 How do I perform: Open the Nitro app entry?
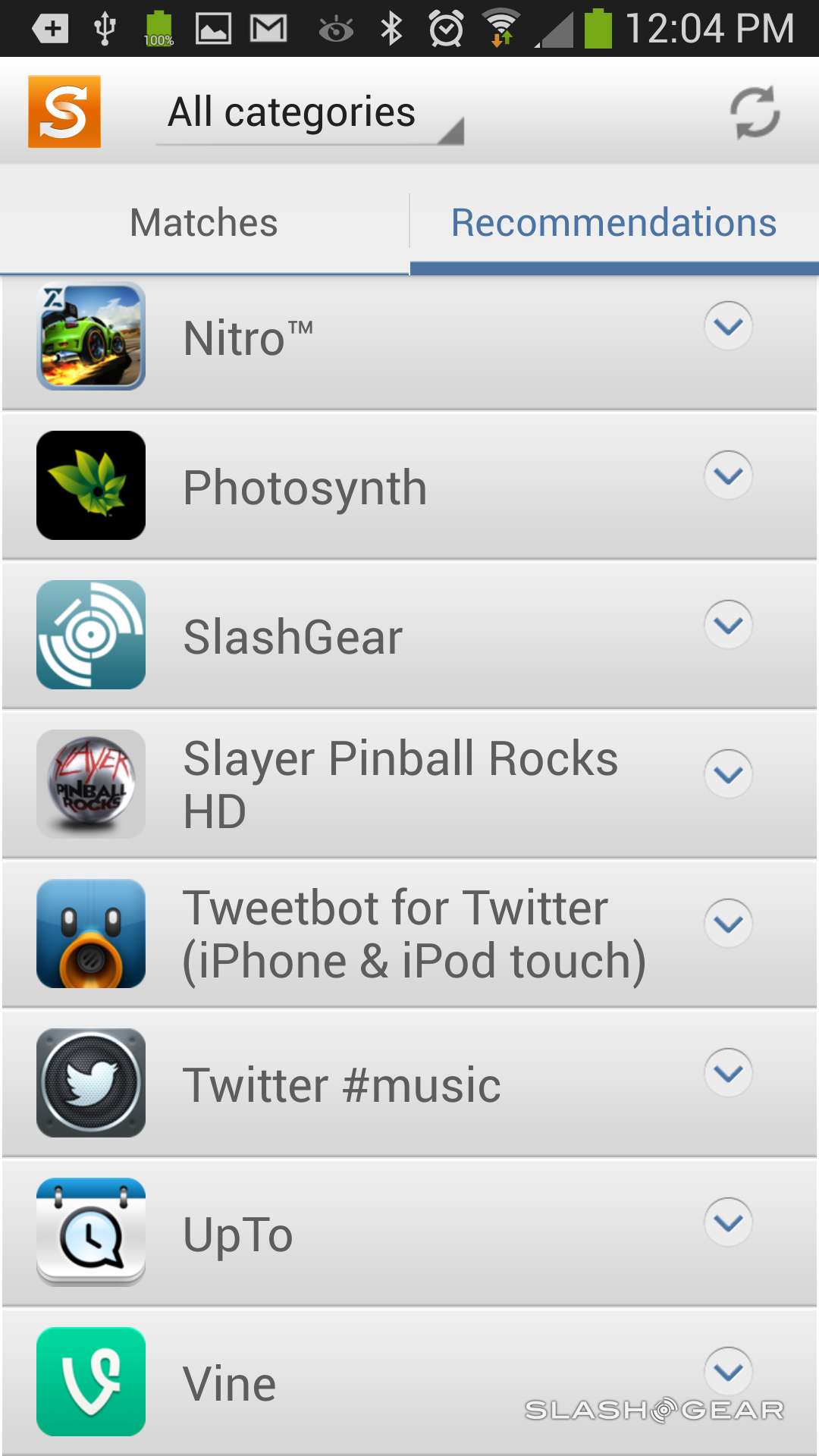(x=341, y=337)
